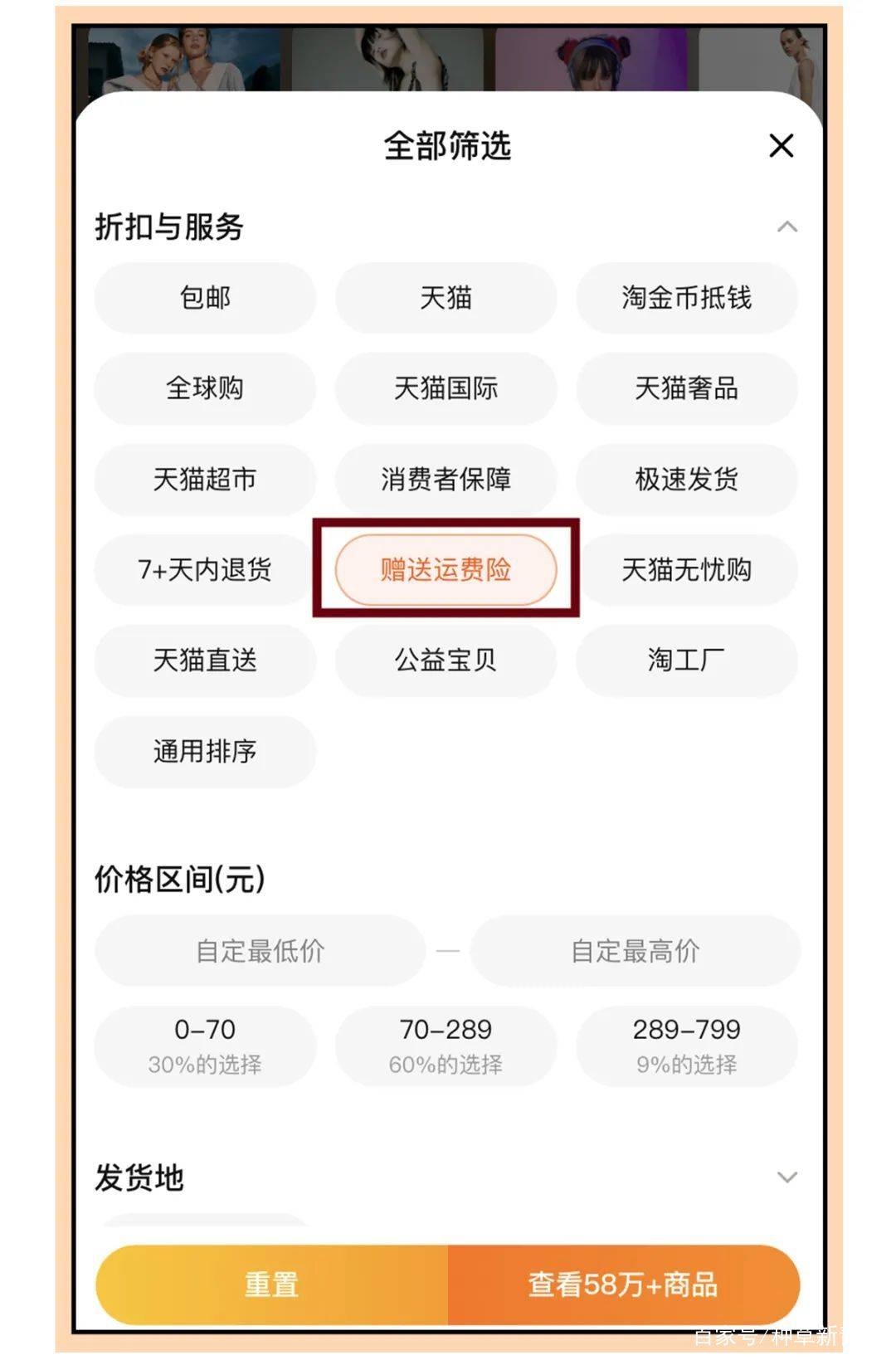
Task: Tap the 7+天内退货 chip
Action: click(x=205, y=569)
